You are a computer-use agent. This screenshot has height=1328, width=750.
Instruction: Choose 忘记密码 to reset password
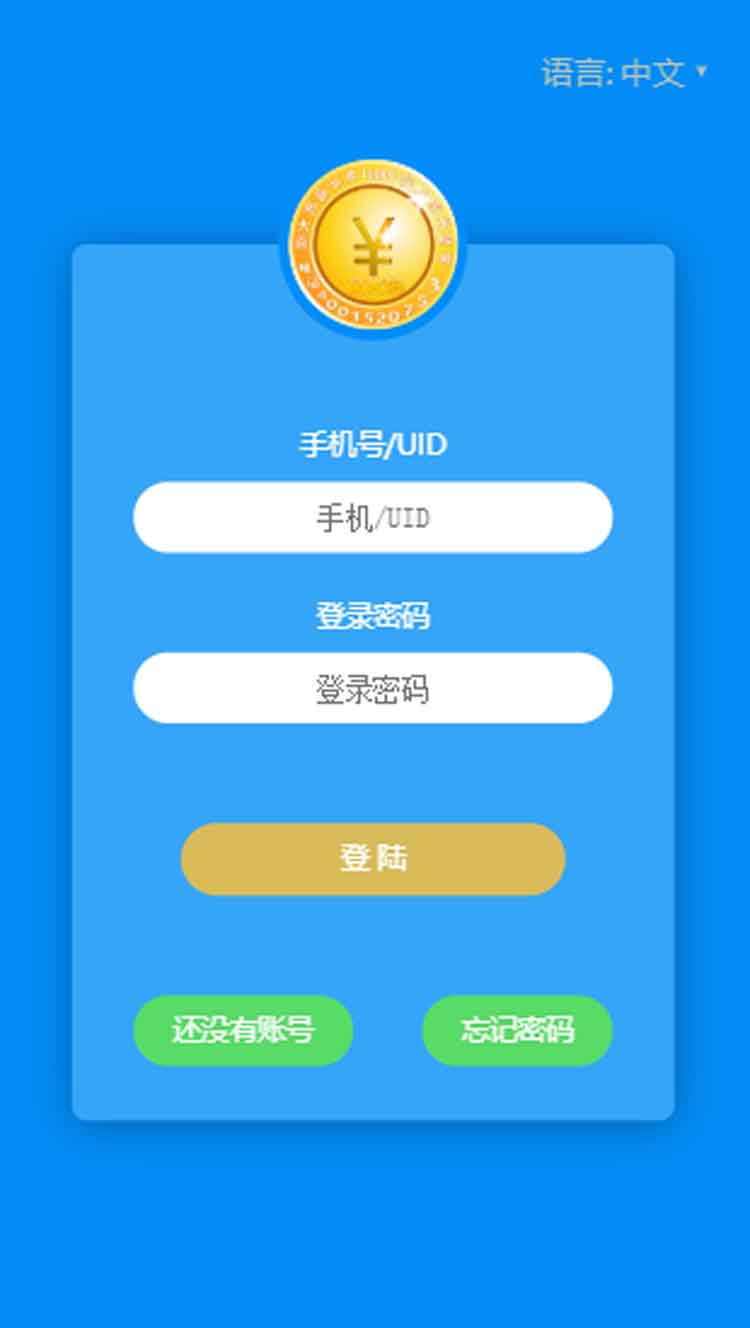click(x=517, y=1030)
